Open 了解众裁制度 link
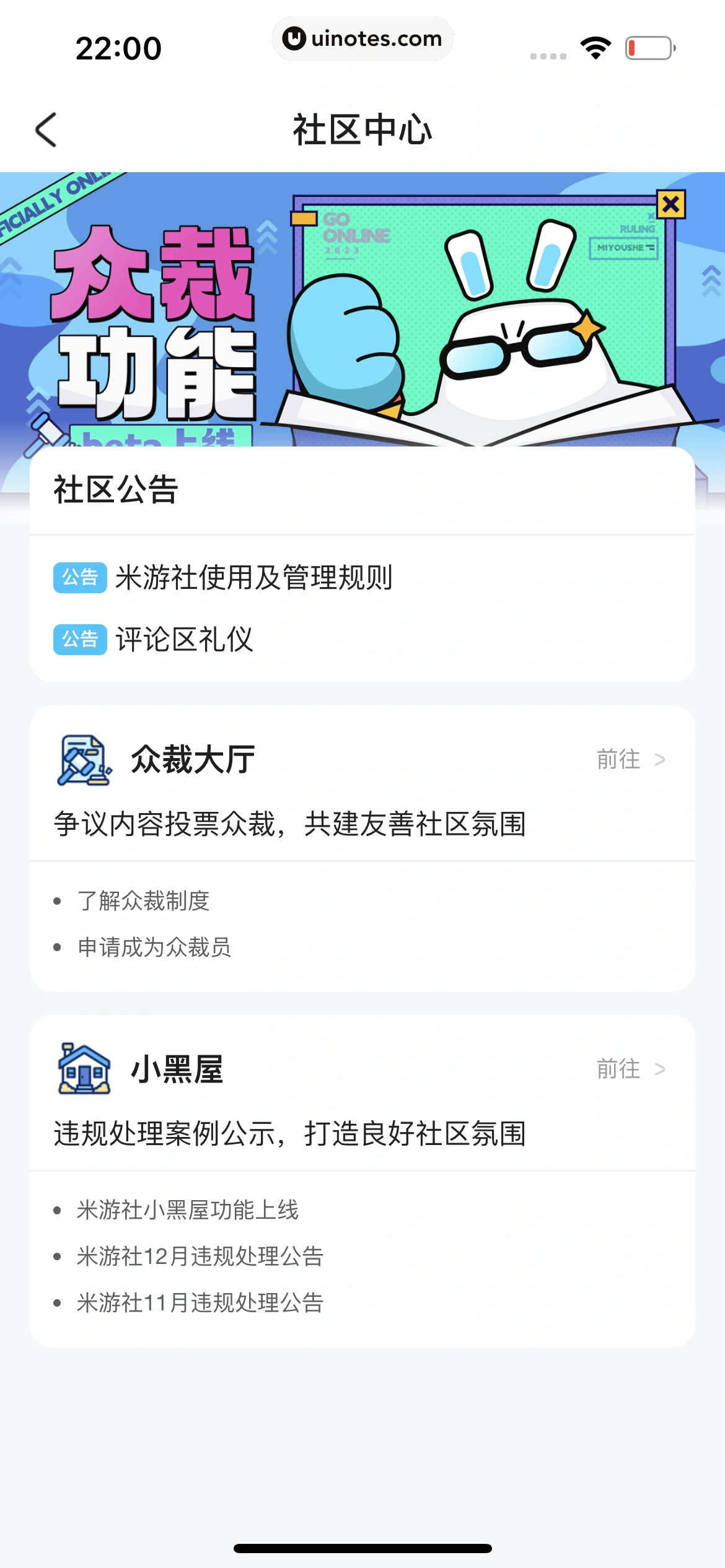 (x=144, y=901)
